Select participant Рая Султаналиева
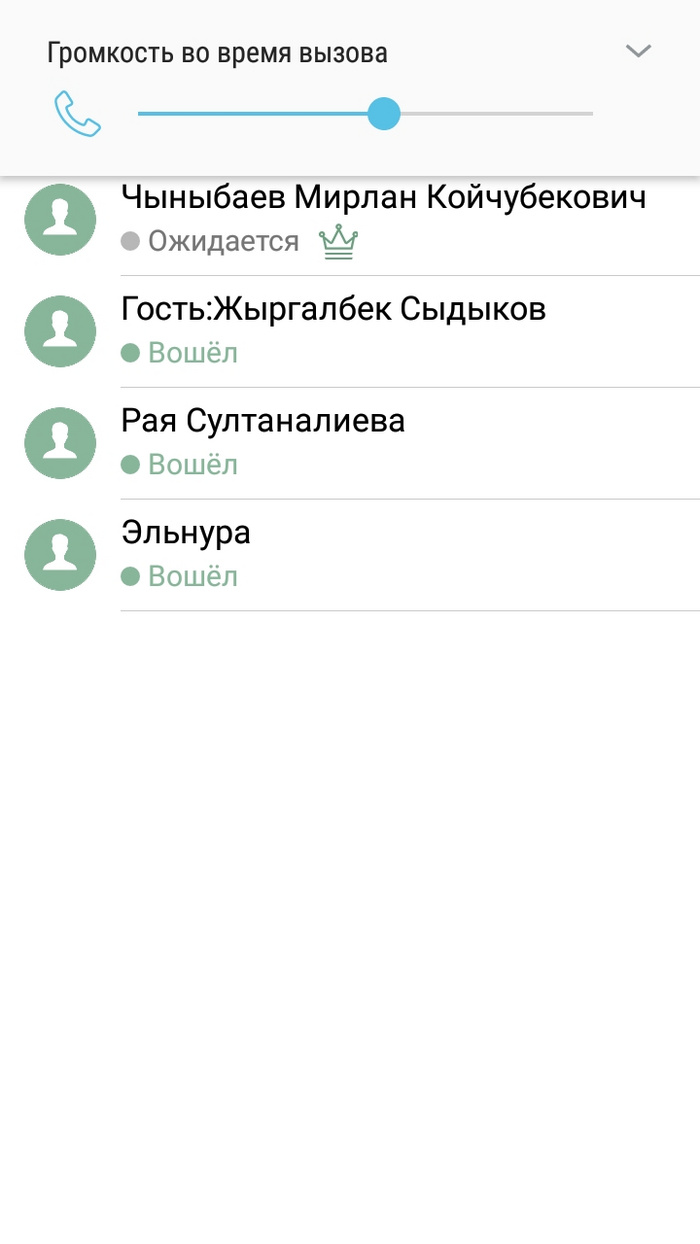This screenshot has width=700, height=1244. pyautogui.click(x=350, y=444)
